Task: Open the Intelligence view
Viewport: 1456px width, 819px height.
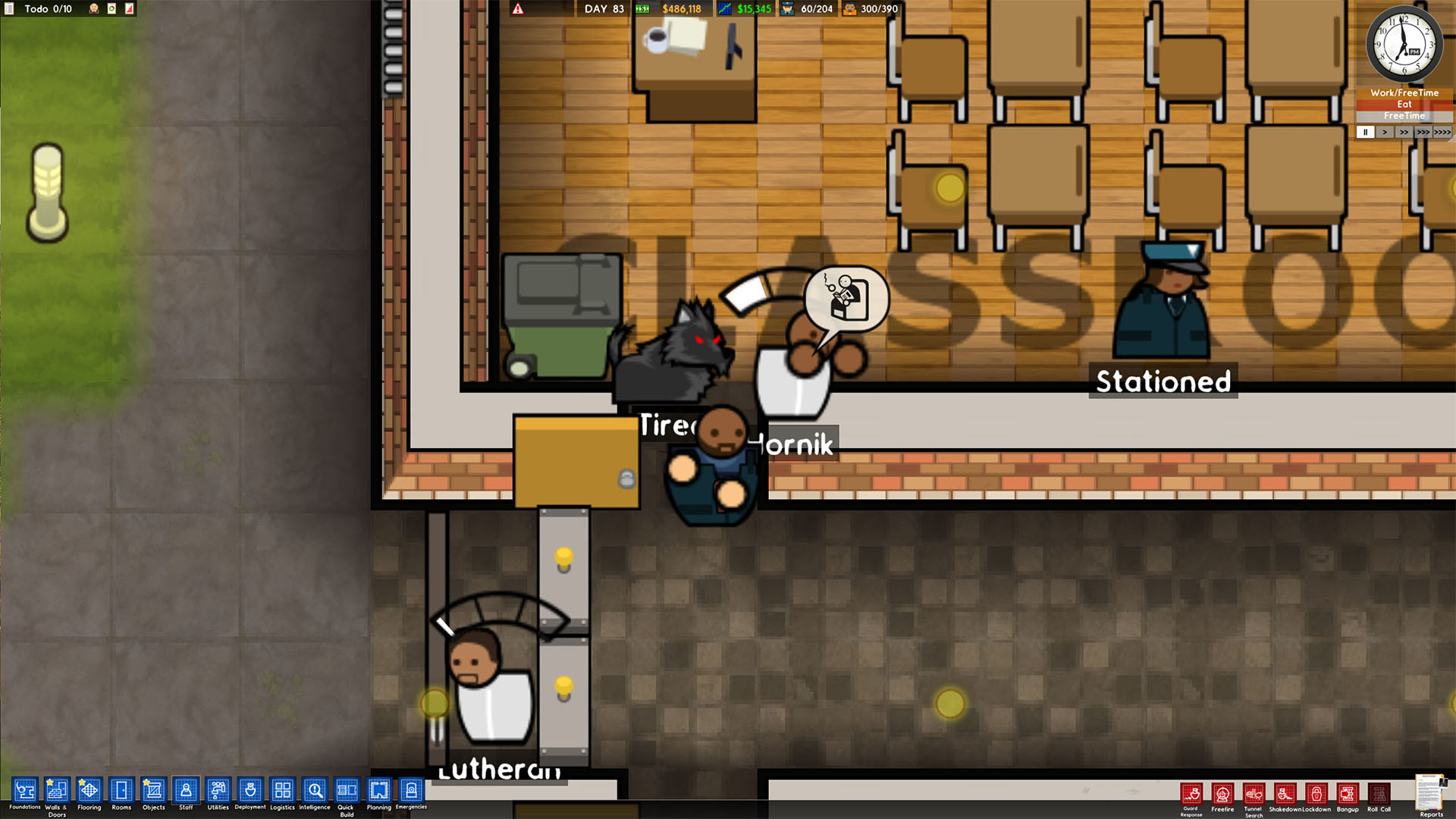Action: point(315,791)
